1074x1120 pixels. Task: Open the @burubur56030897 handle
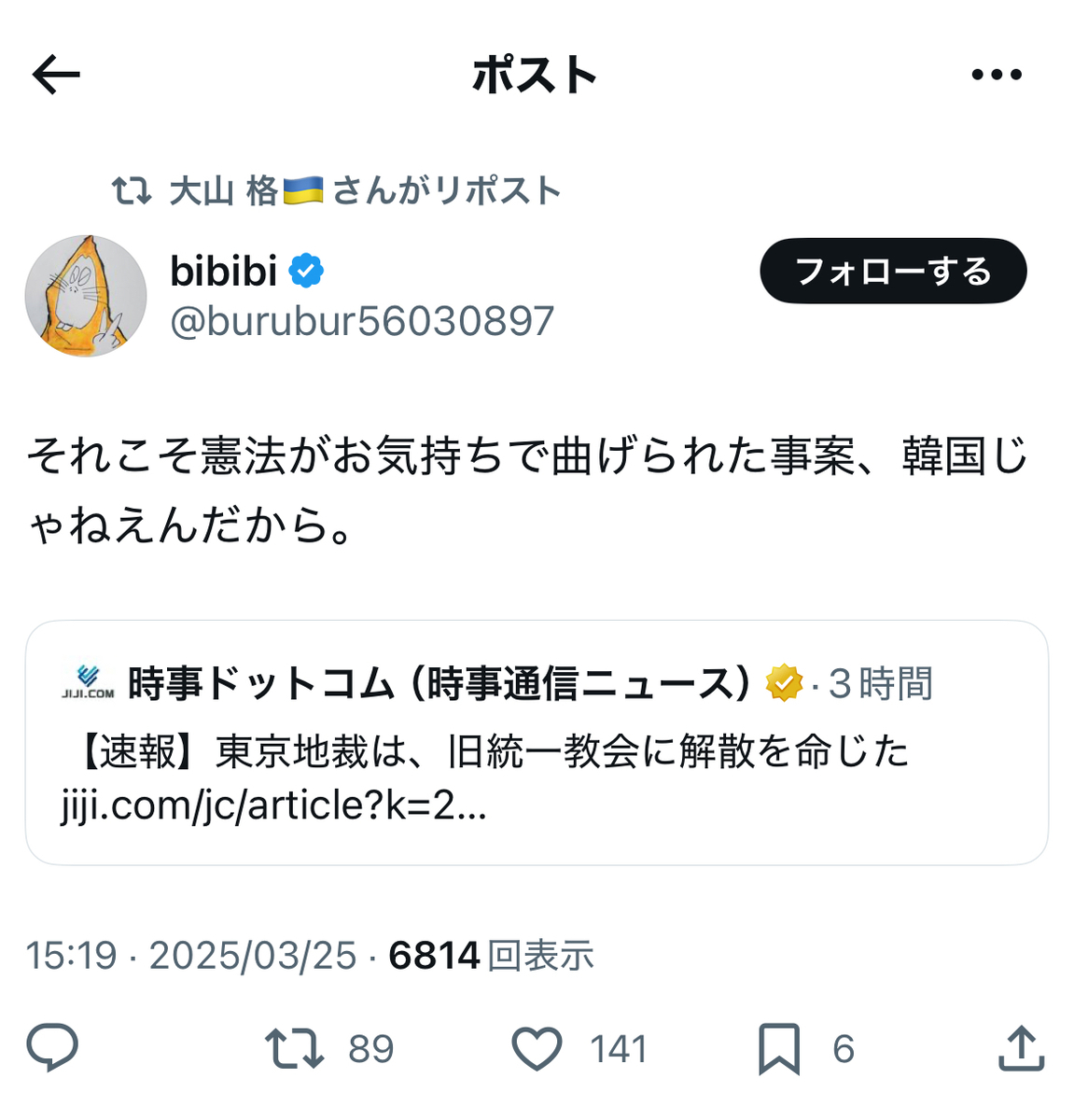(362, 321)
